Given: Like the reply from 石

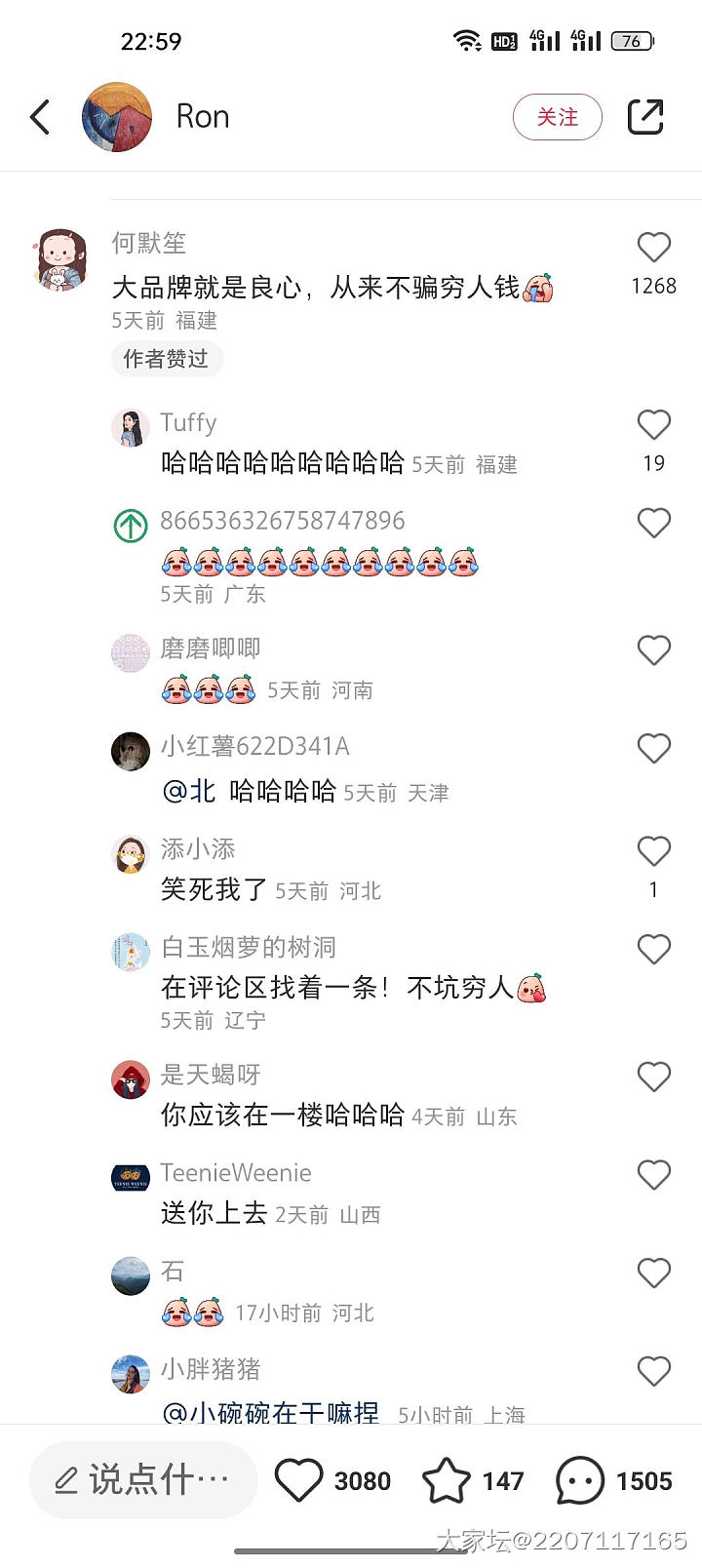Looking at the screenshot, I should [653, 1273].
